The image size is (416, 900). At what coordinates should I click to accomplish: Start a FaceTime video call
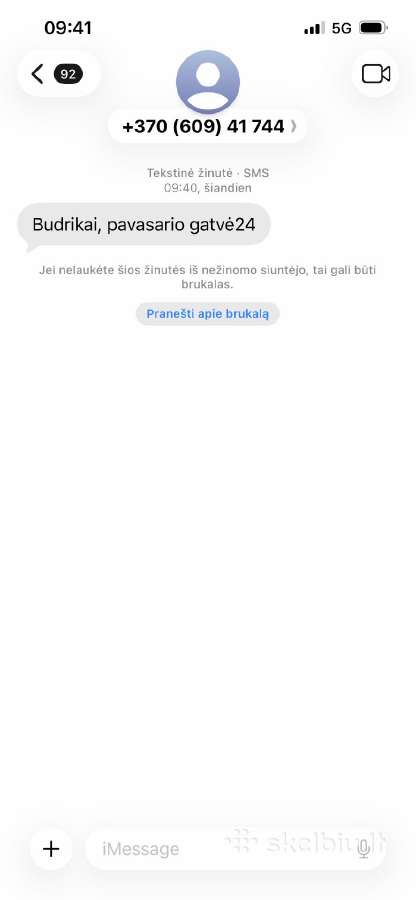[x=375, y=74]
